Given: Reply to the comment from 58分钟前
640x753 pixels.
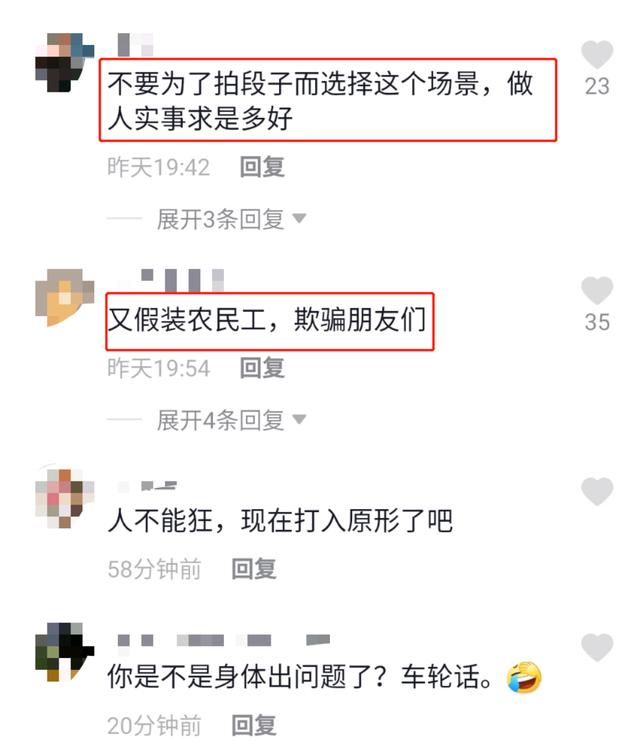Looking at the screenshot, I should [254, 569].
